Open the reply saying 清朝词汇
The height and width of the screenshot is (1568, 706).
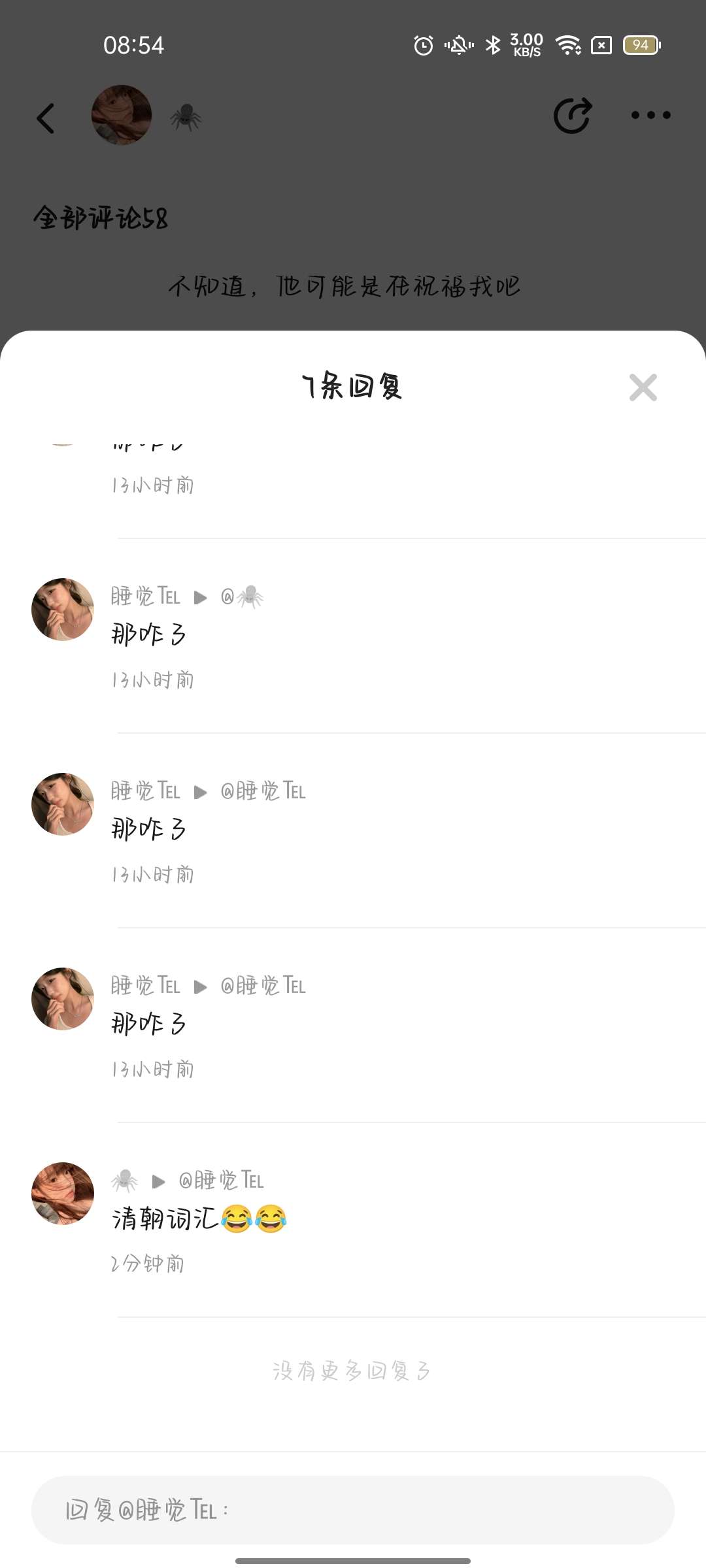click(x=199, y=1218)
